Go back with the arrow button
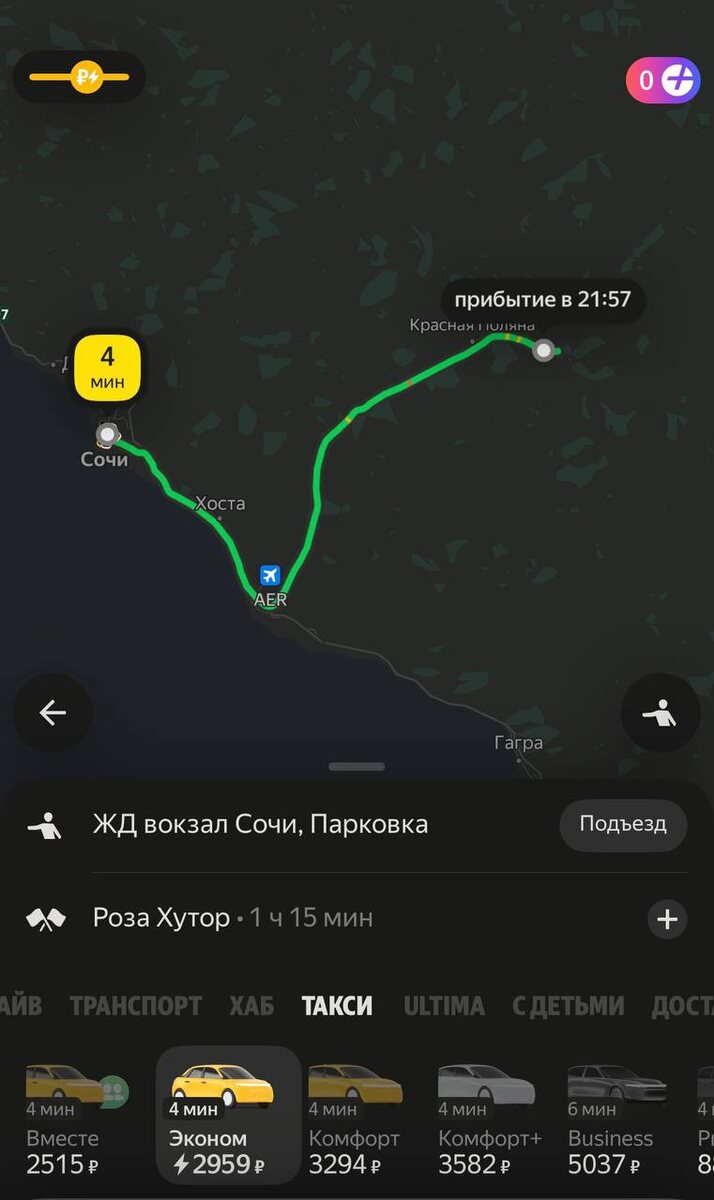Viewport: 714px width, 1200px height. click(x=52, y=713)
